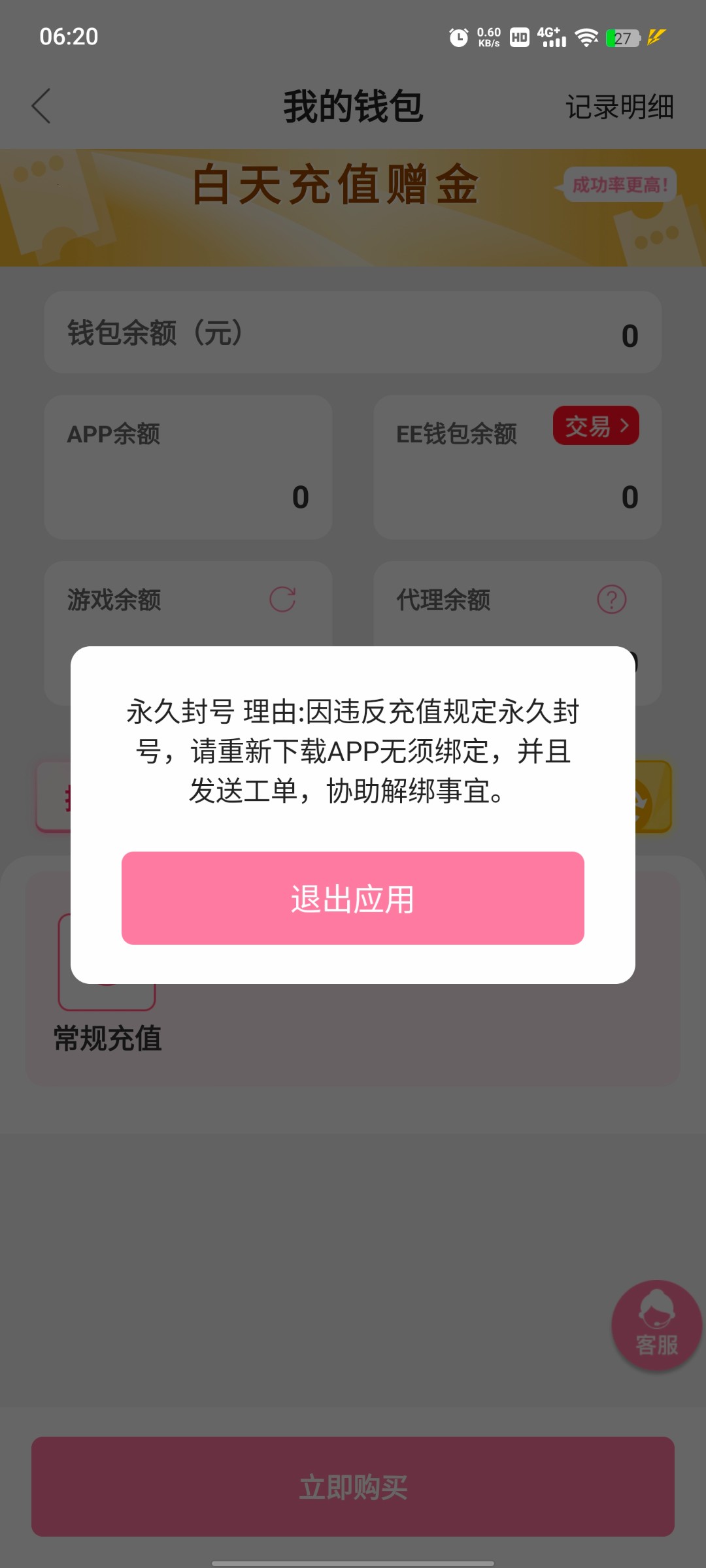Tap the HD indicator in the status bar

pos(518,38)
